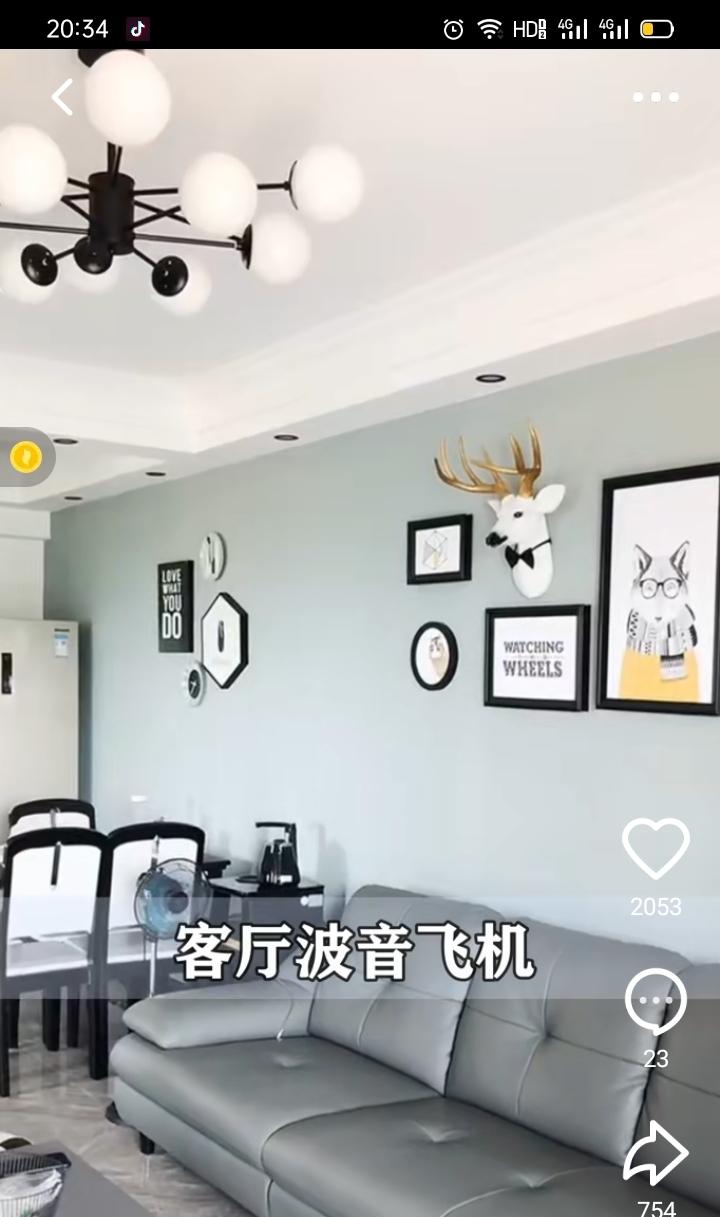The width and height of the screenshot is (720, 1217).
Task: Go back using the top-left arrow
Action: 62,97
